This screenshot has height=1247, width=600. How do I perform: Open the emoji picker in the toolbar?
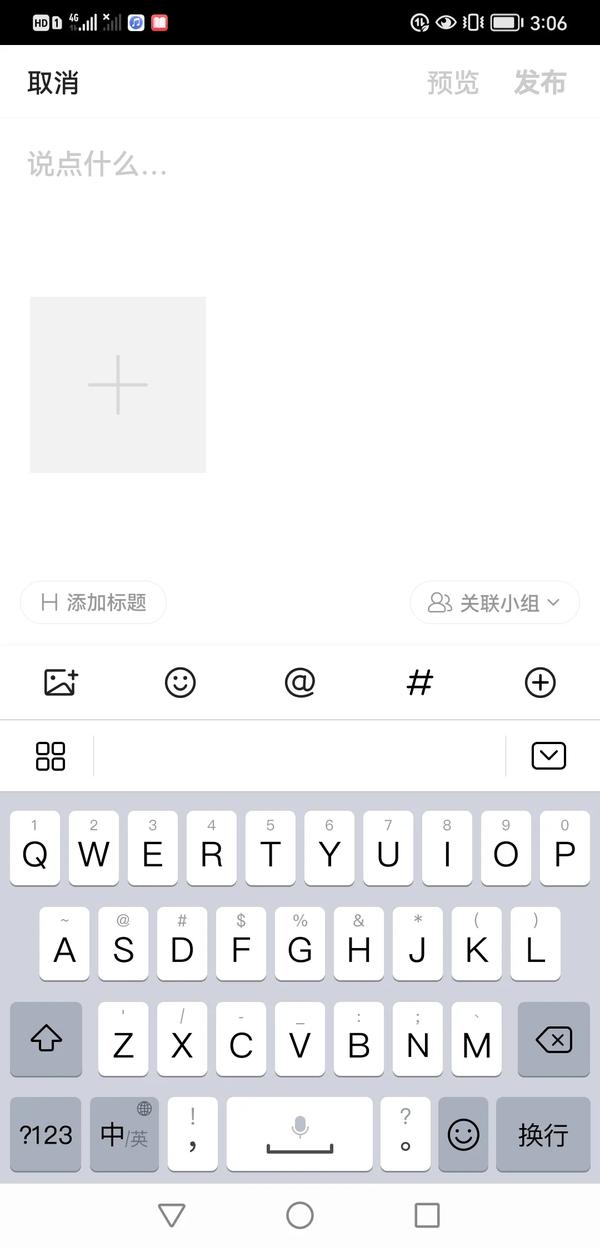coord(180,683)
